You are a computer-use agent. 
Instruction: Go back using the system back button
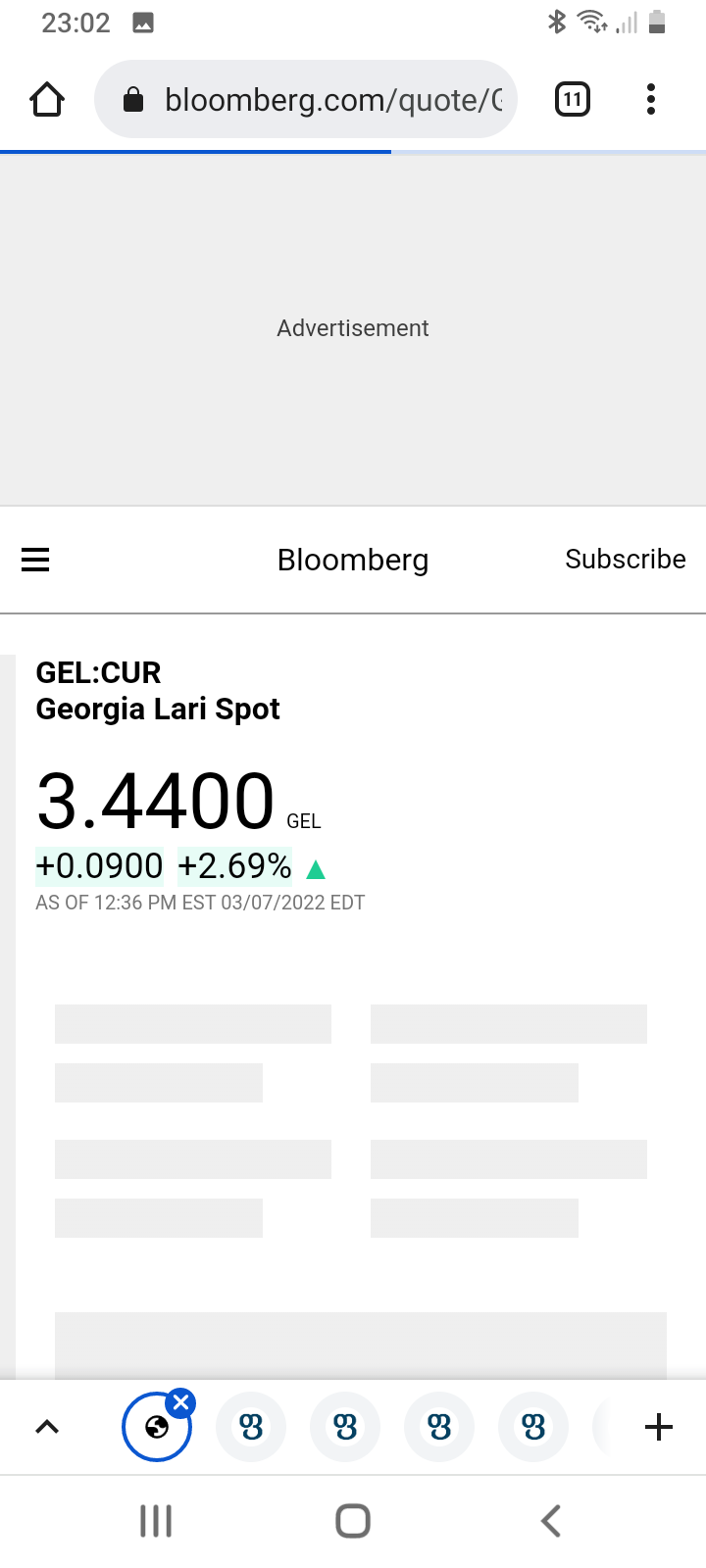[x=551, y=1521]
